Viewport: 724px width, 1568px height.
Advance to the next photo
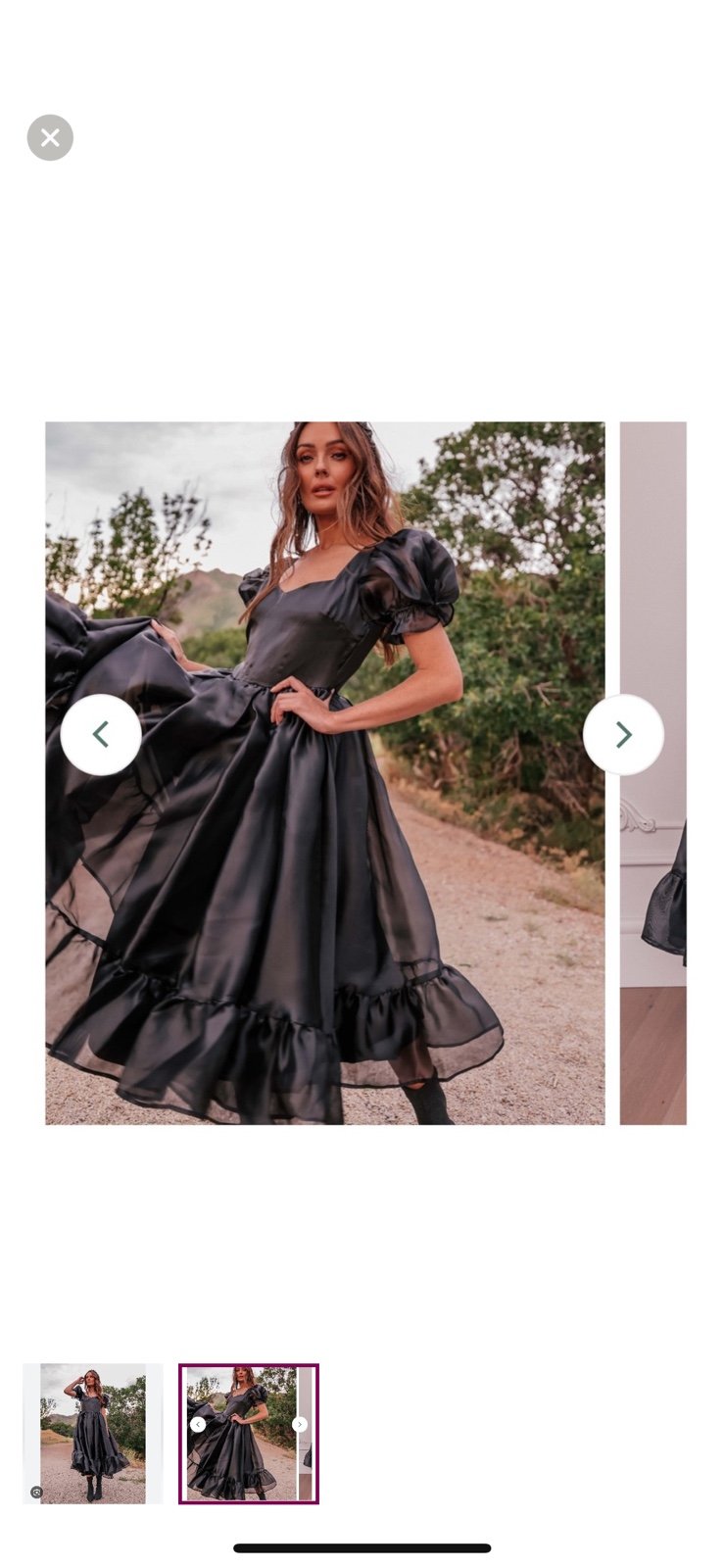(623, 735)
